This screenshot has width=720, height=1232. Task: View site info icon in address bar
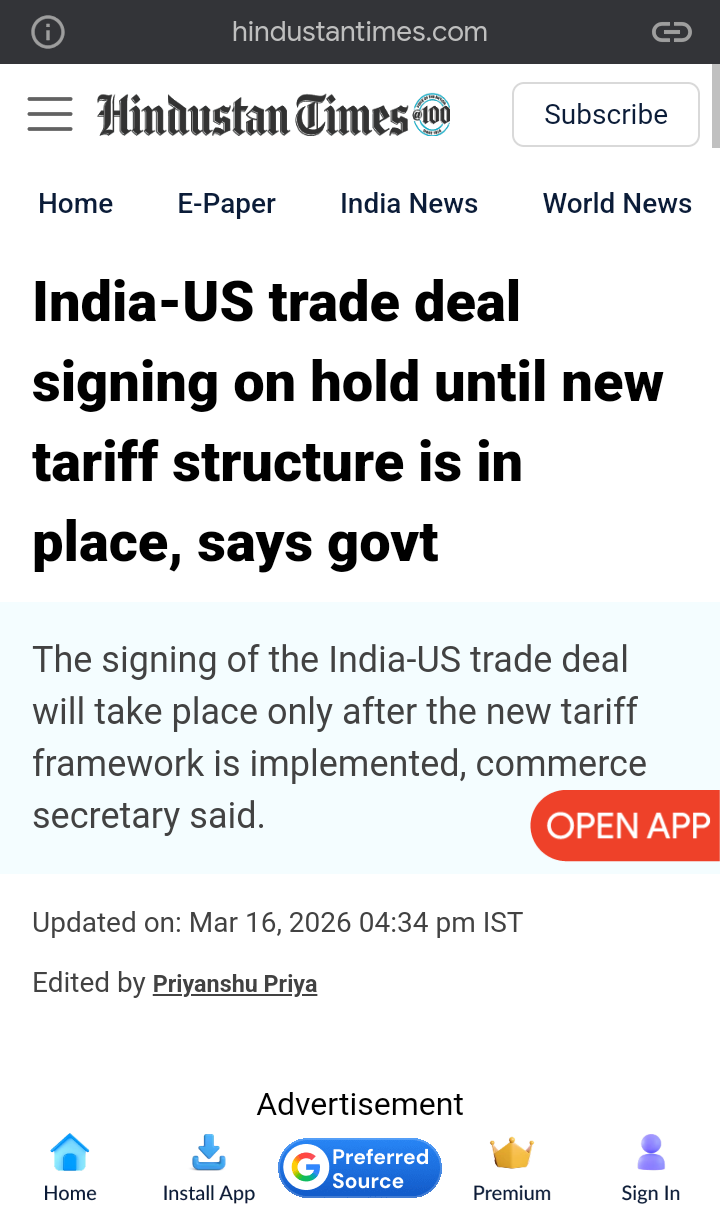tap(48, 32)
